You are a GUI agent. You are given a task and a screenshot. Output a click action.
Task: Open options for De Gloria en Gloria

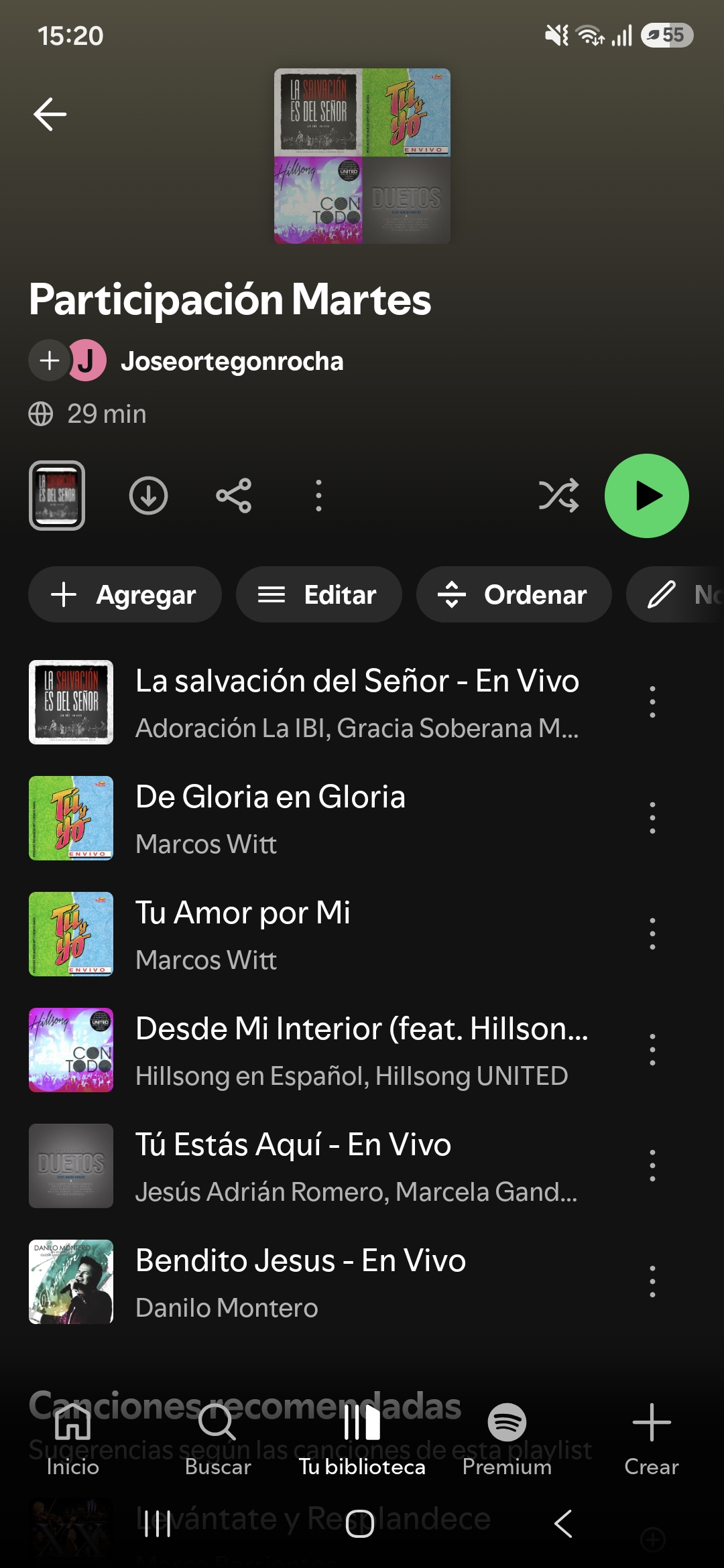pyautogui.click(x=652, y=819)
